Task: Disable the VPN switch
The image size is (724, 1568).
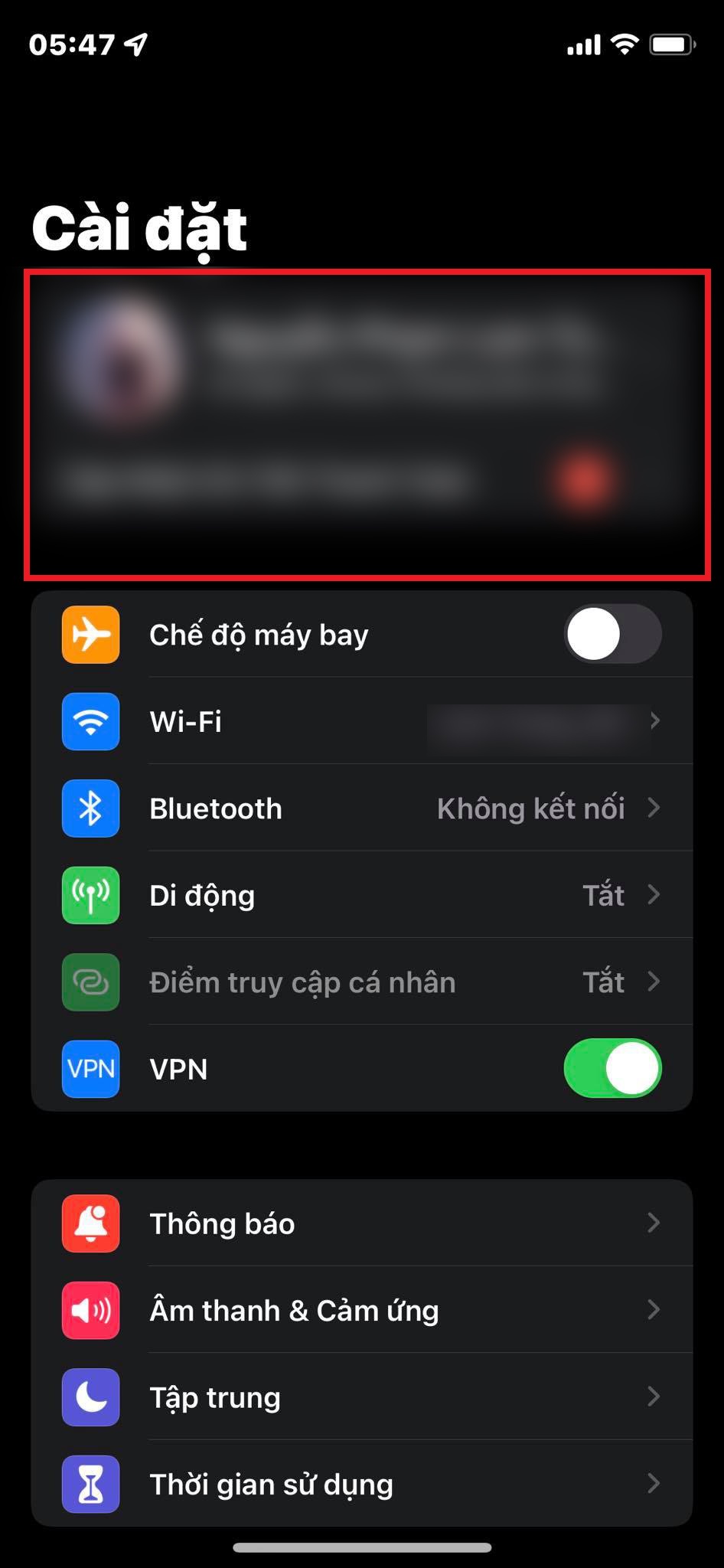Action: (x=612, y=1068)
